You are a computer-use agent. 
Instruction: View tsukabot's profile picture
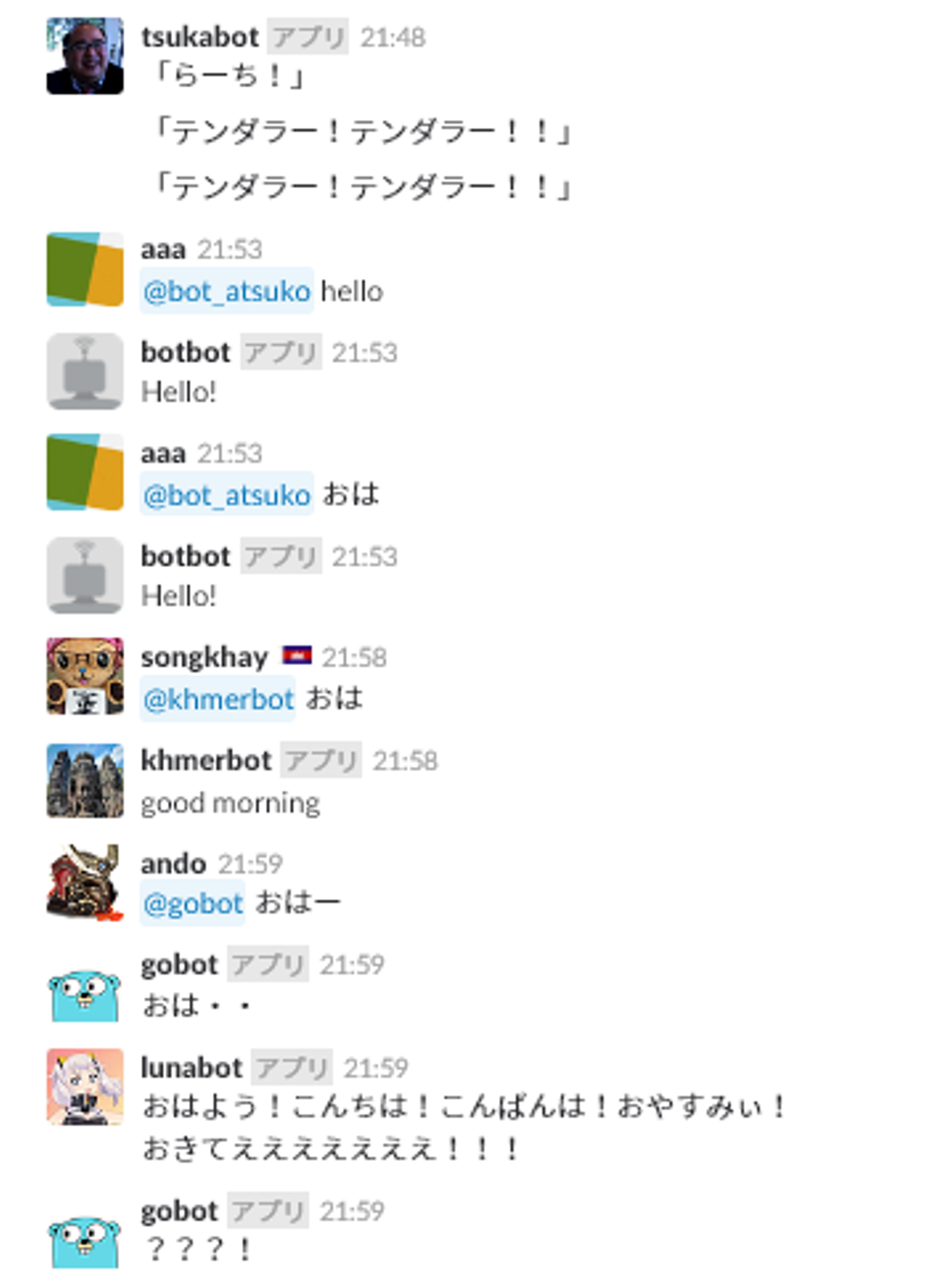85,56
